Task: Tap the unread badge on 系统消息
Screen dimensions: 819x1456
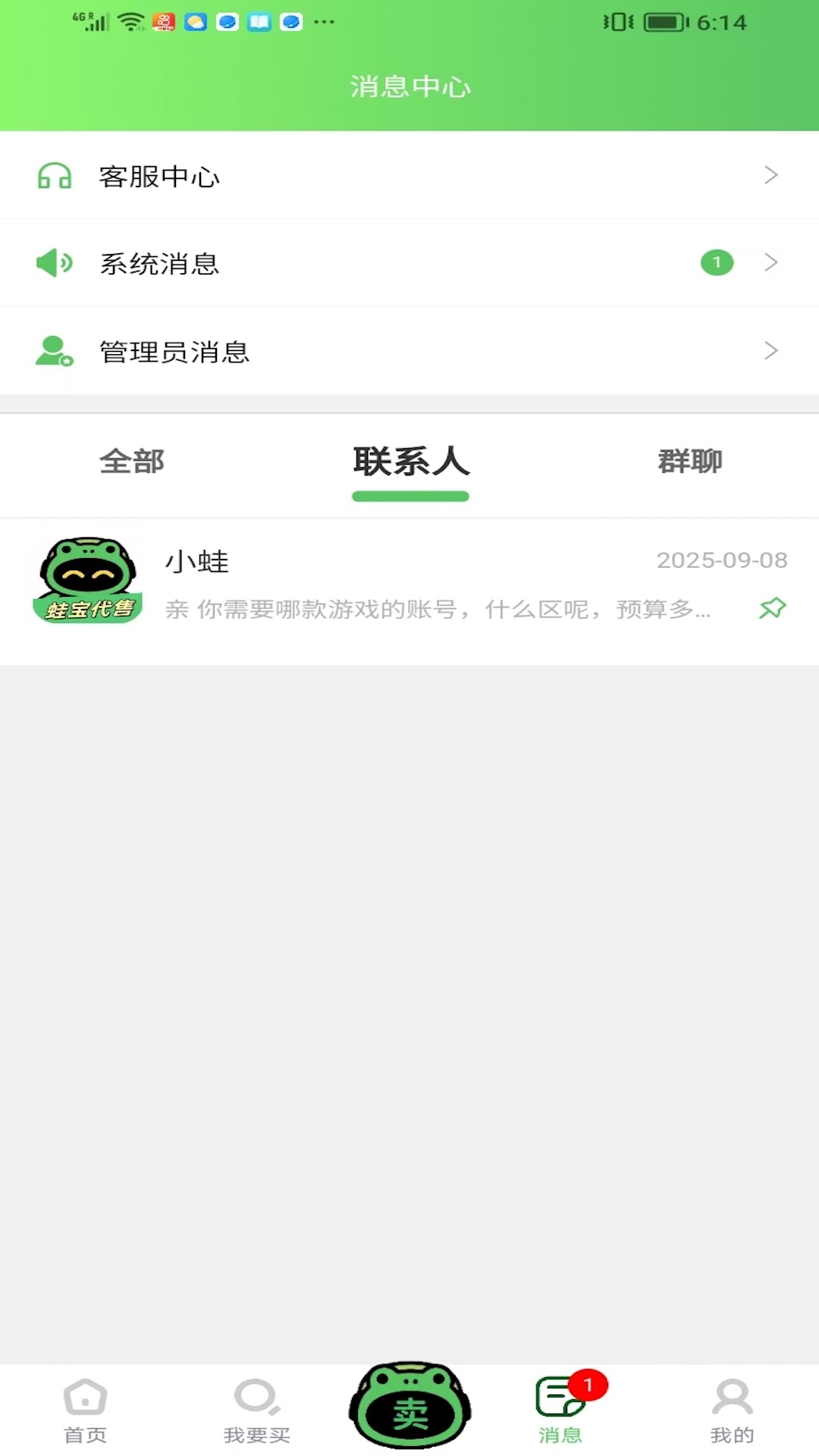Action: coord(716,263)
